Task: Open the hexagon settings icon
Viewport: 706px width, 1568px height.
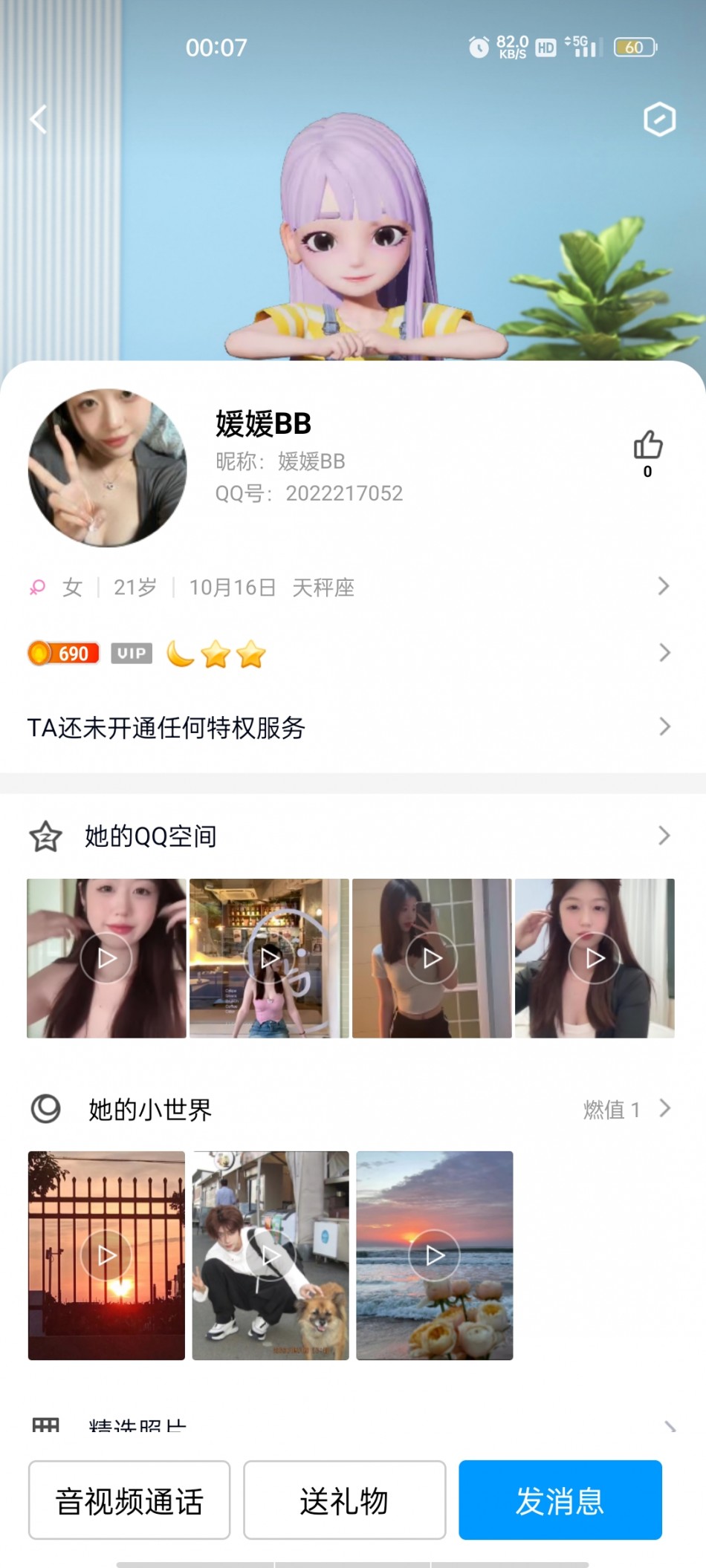Action: 659,120
